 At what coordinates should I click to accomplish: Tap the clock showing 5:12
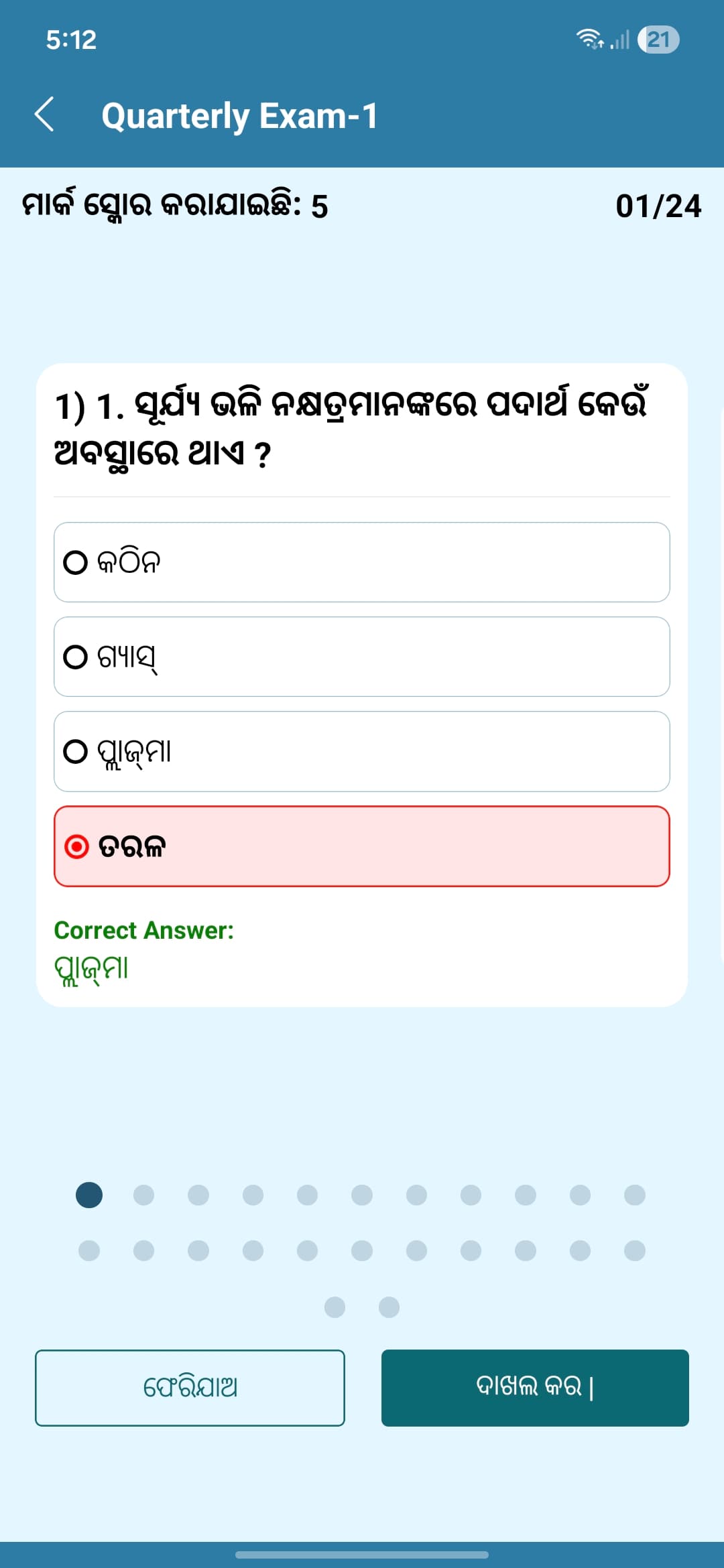(69, 42)
